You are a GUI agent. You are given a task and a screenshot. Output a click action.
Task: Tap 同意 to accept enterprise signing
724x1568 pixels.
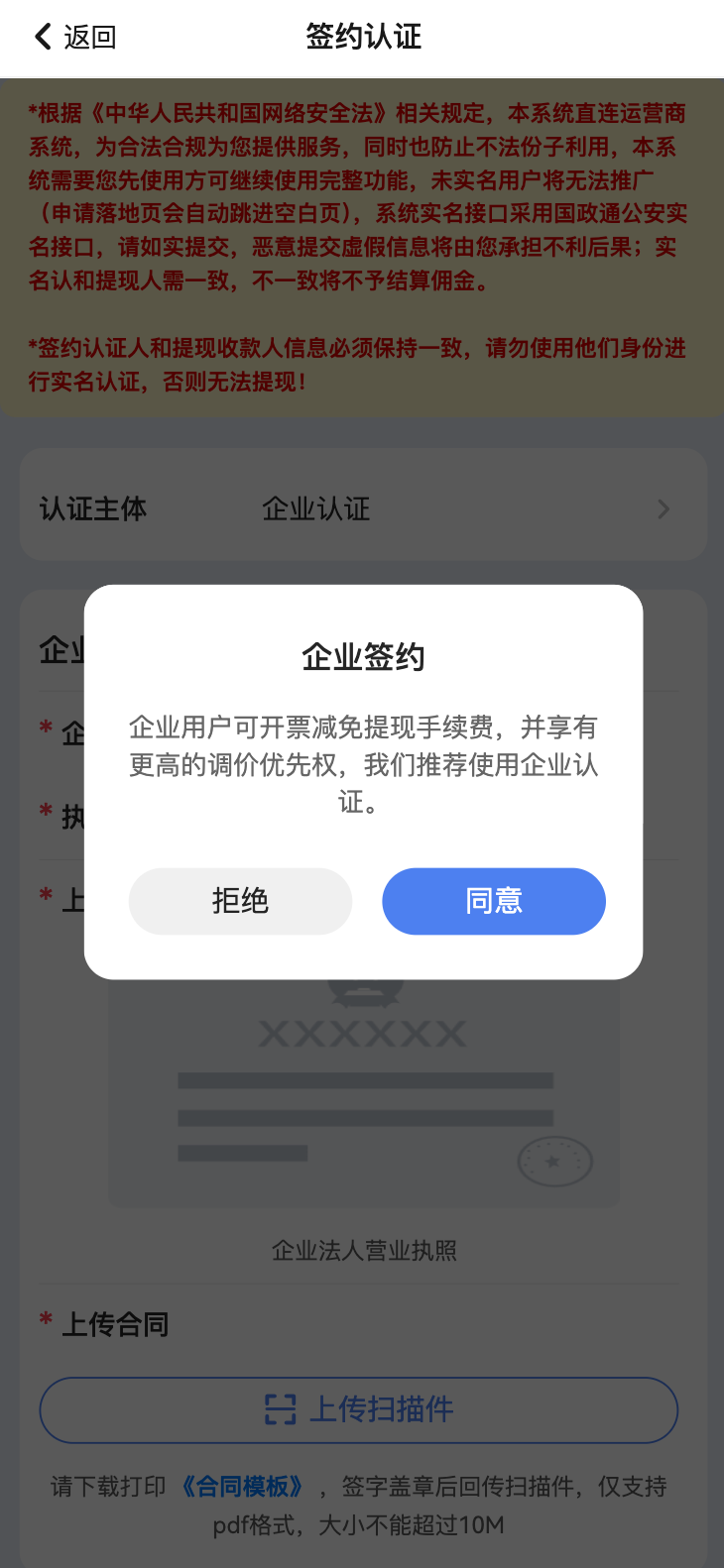(x=493, y=901)
